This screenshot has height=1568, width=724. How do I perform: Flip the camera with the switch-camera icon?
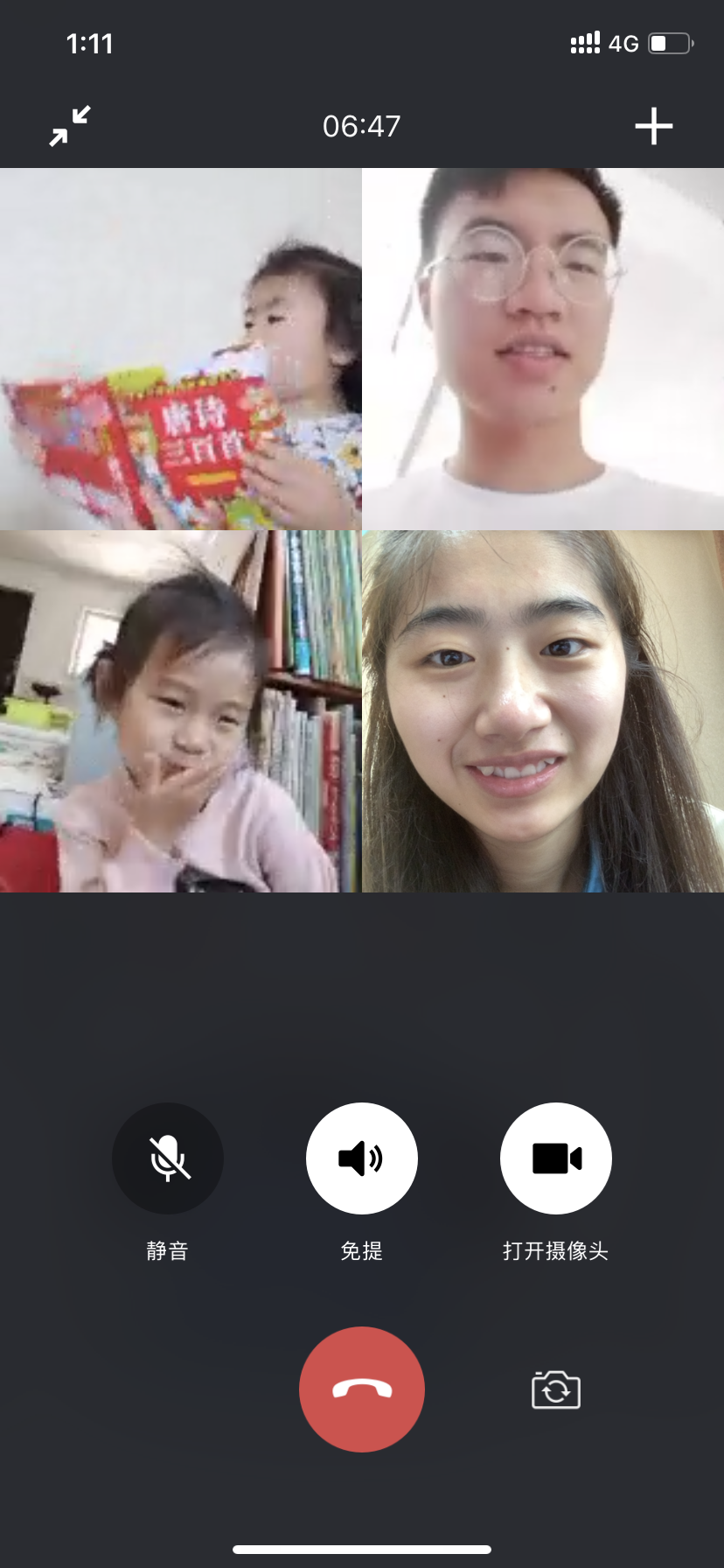tap(556, 1389)
